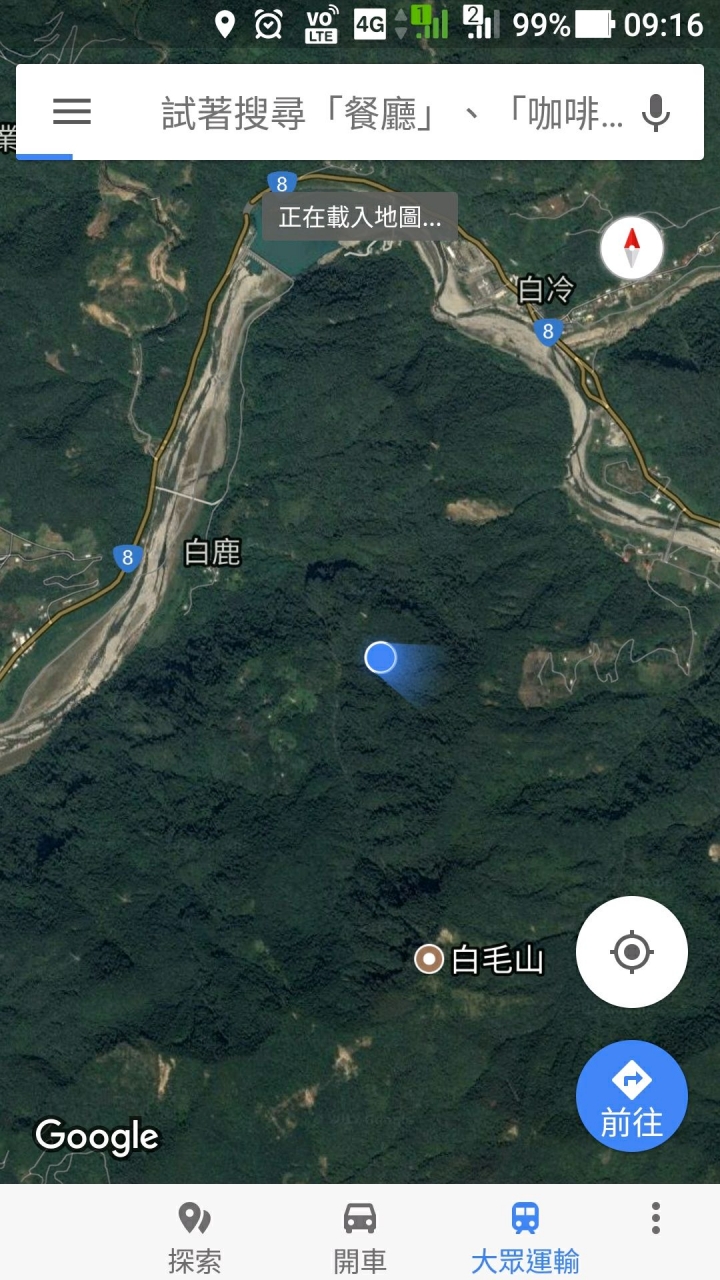The height and width of the screenshot is (1280, 720).
Task: Center the map on my location
Action: [632, 952]
